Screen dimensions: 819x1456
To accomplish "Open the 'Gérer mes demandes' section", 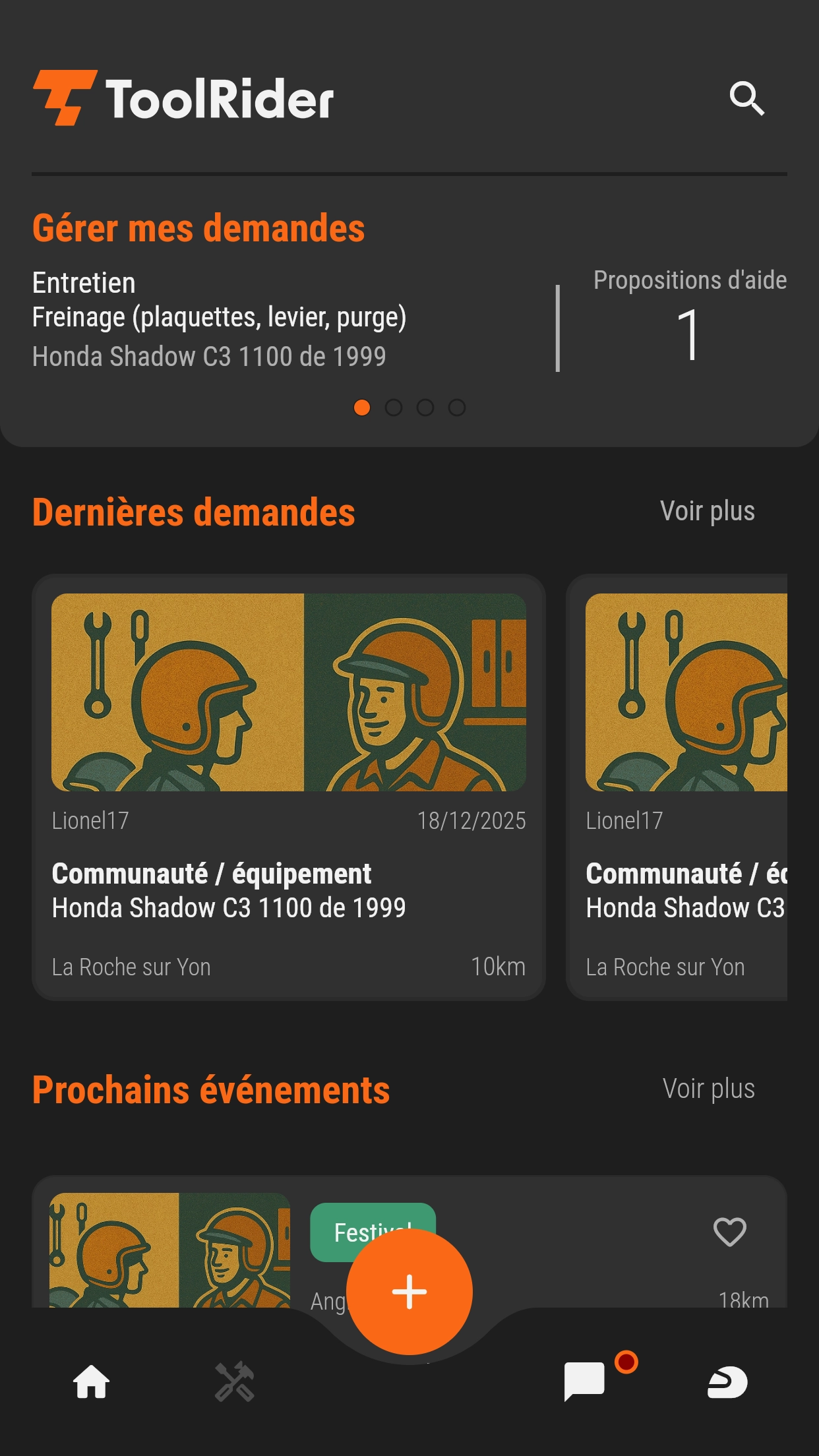I will click(x=198, y=228).
